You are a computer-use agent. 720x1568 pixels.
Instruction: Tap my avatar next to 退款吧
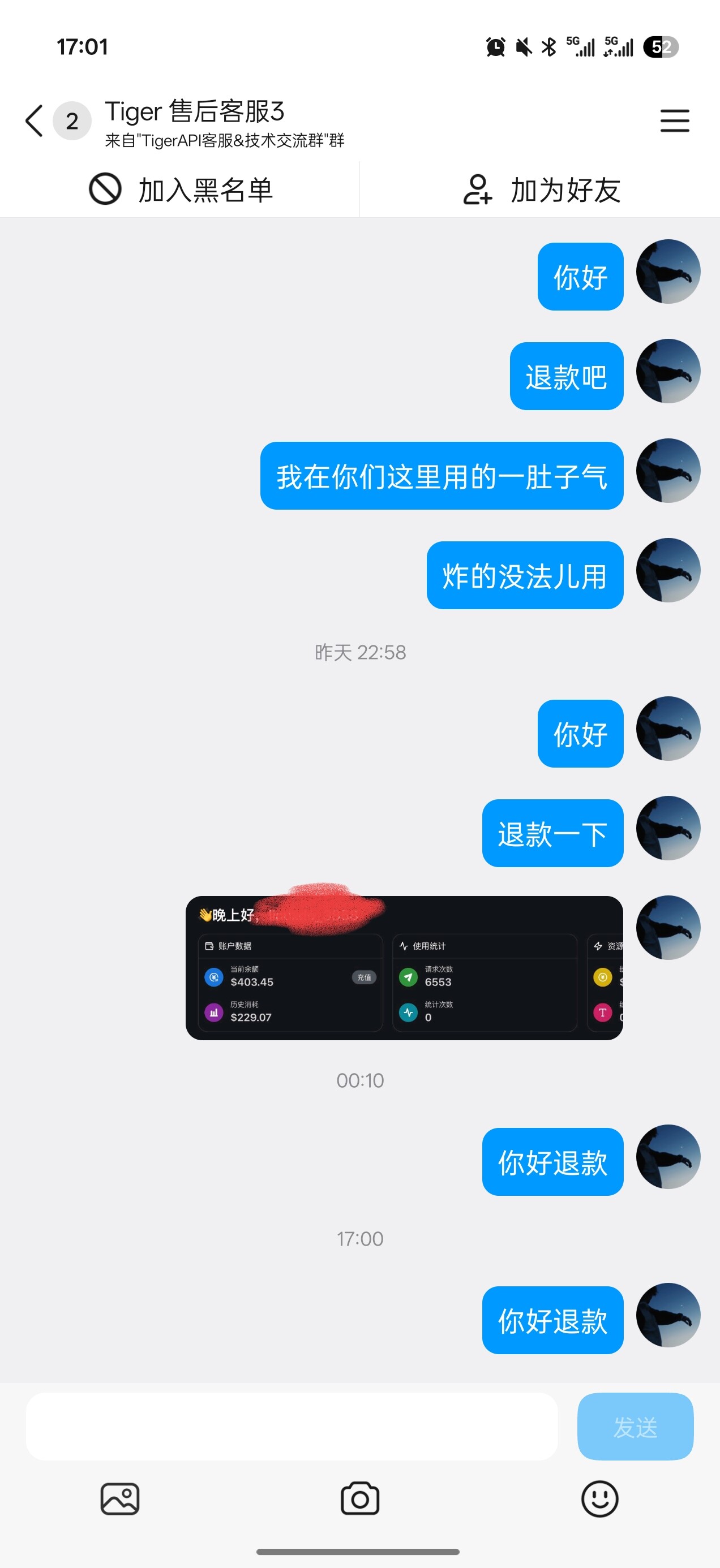pyautogui.click(x=667, y=371)
